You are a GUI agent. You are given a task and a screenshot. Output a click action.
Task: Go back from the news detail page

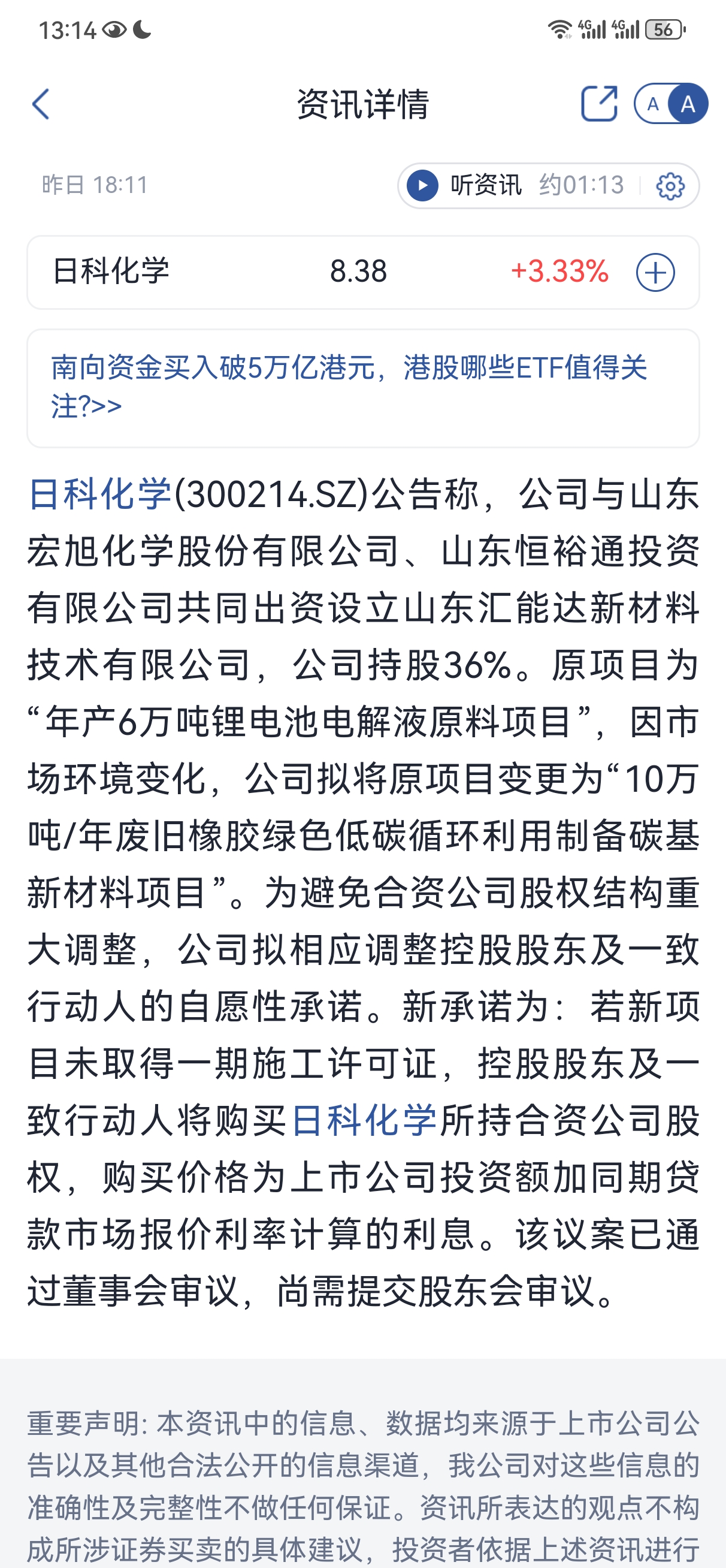point(41,105)
